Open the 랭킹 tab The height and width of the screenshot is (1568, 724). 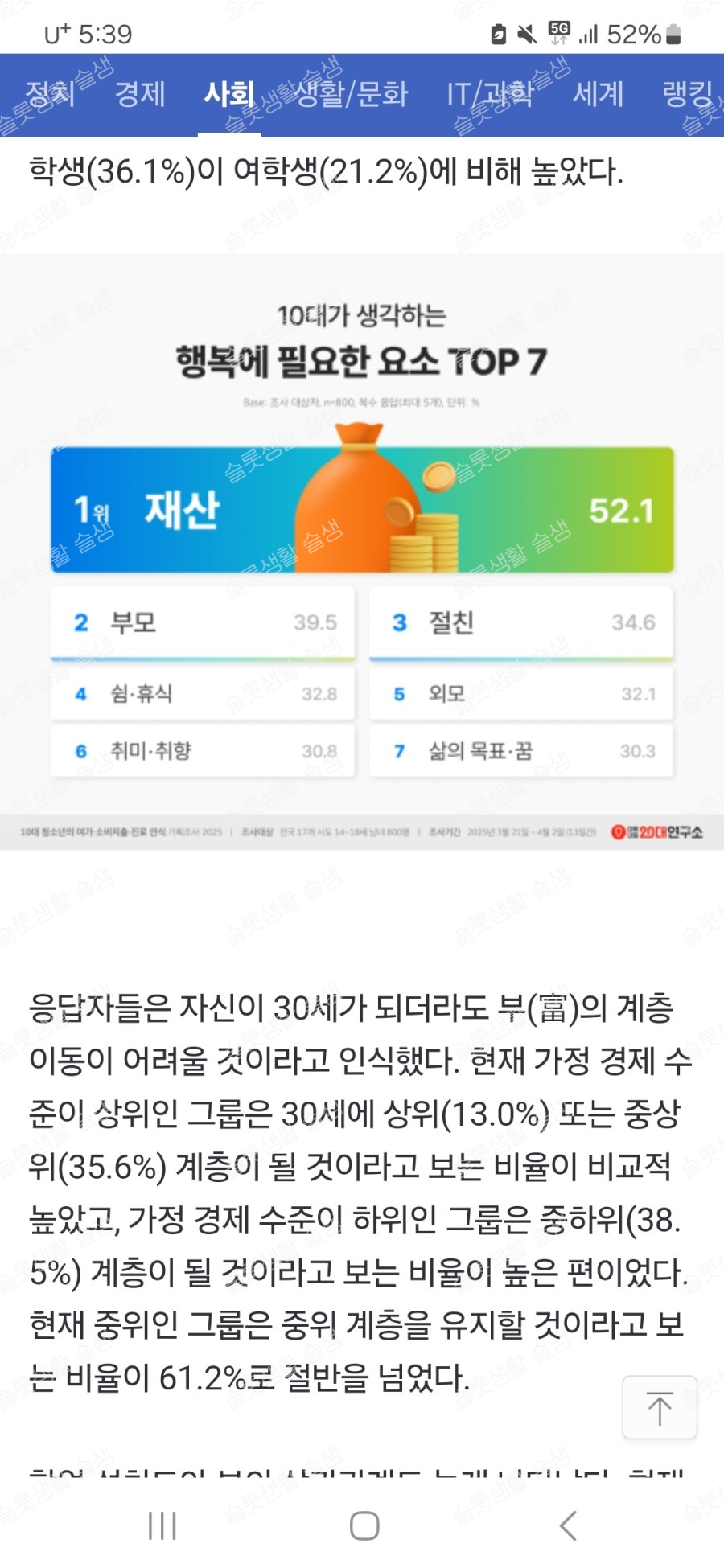[x=688, y=94]
